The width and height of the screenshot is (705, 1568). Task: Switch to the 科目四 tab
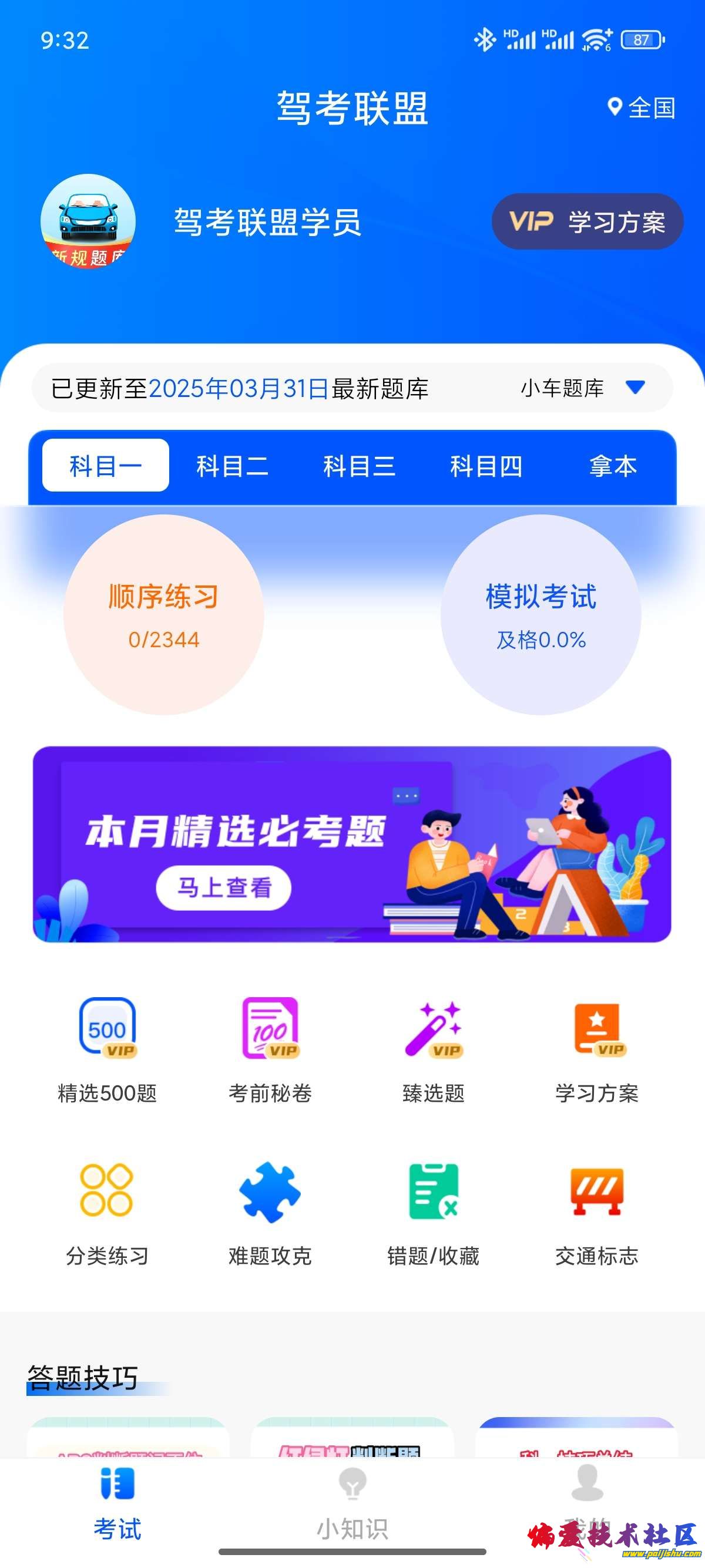[486, 466]
